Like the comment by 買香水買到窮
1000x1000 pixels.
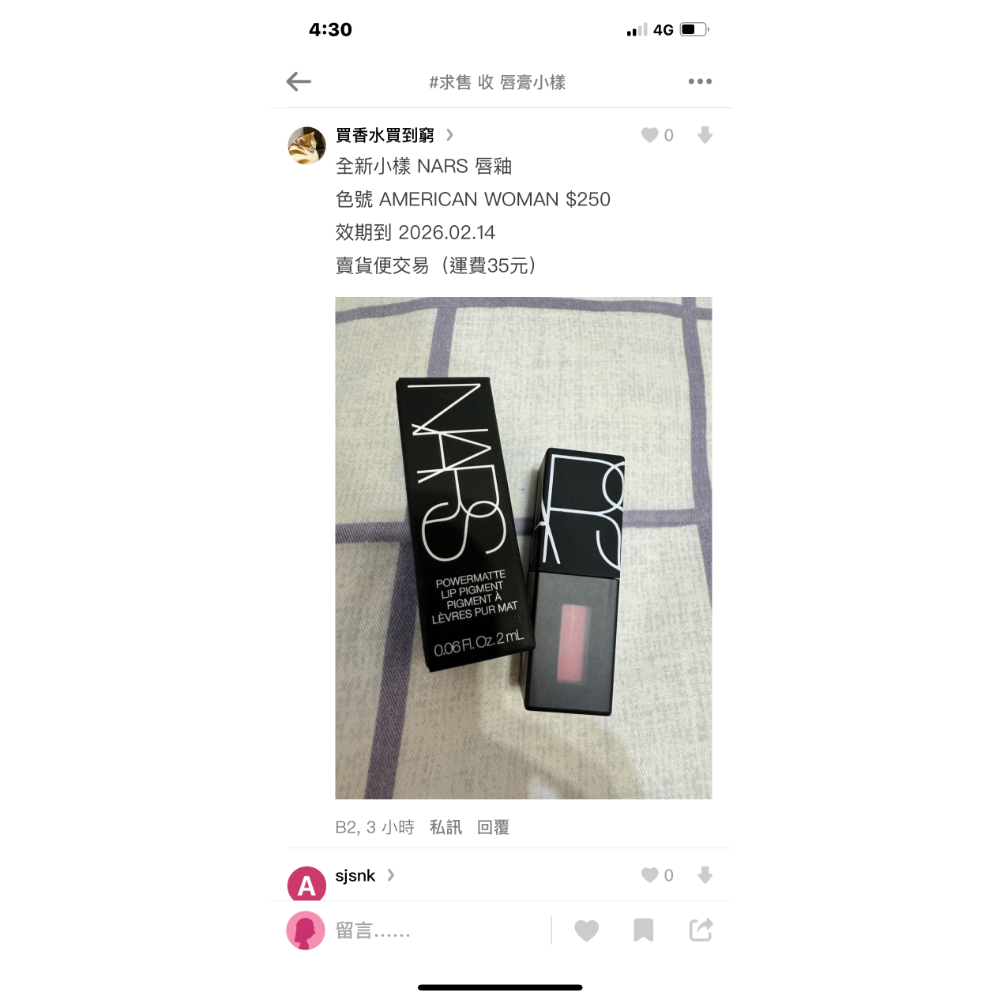click(650, 135)
